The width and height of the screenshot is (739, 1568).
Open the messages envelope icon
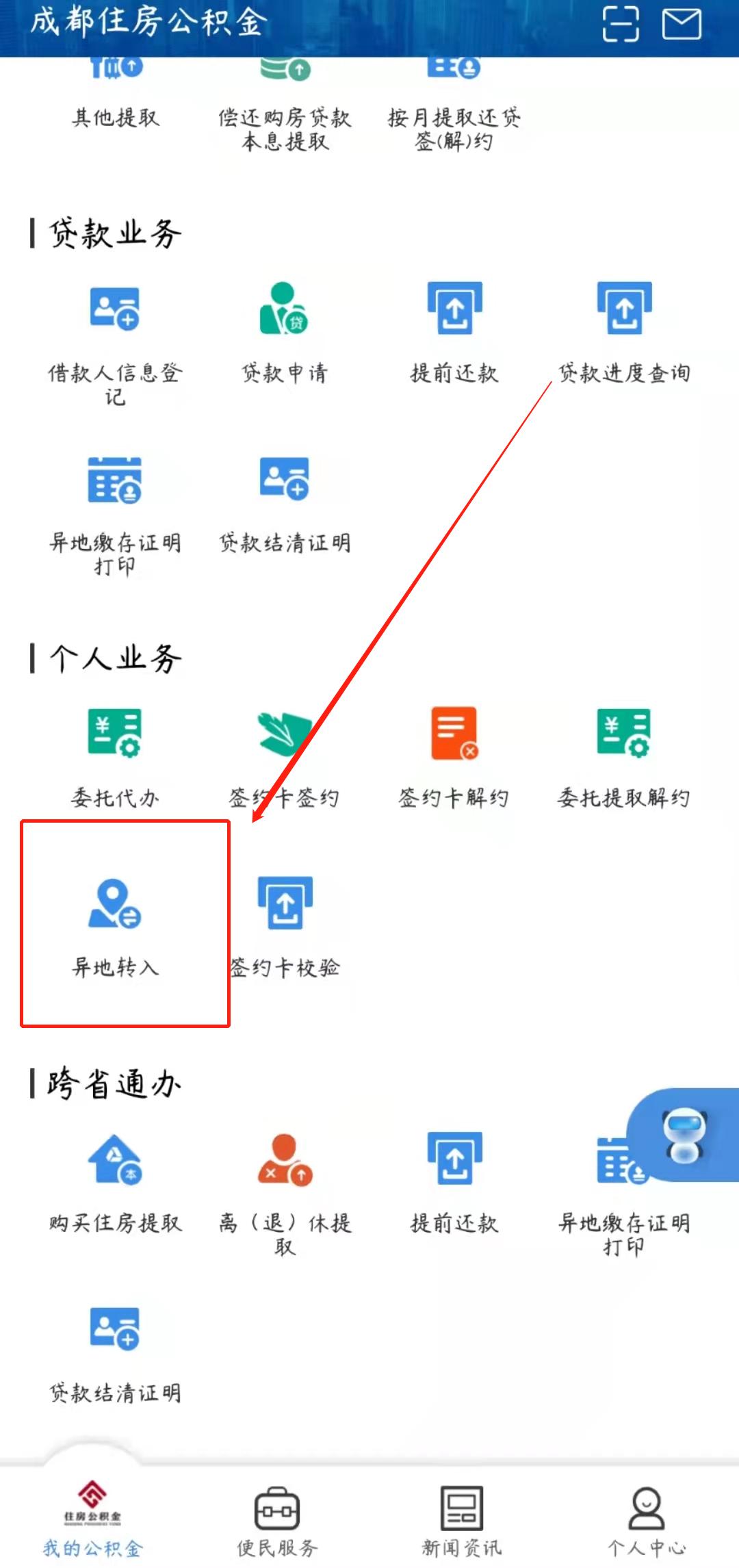coord(682,24)
